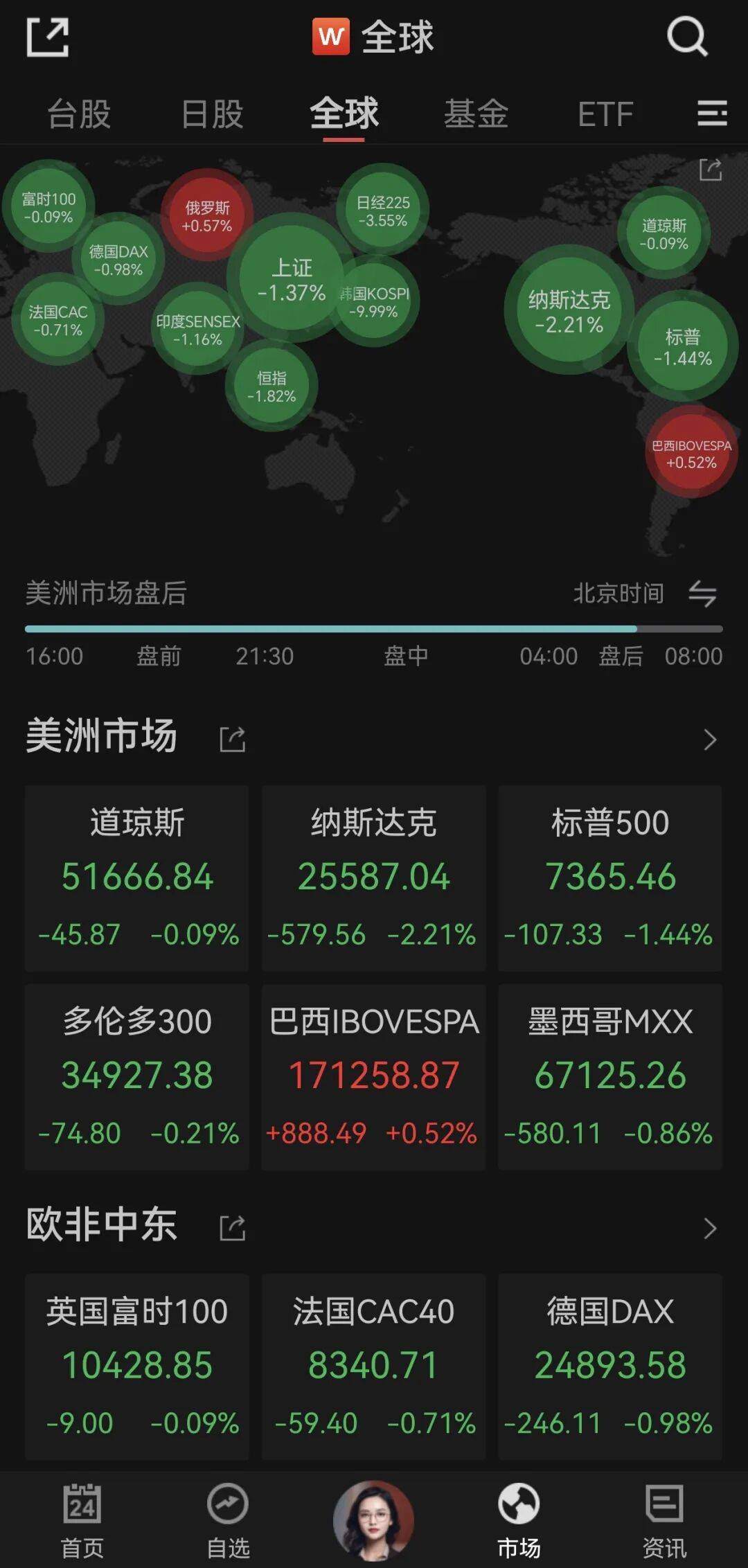Screen dimensions: 748x1568
Task: View the 巴西IBOVESPA index card
Action: [x=374, y=1077]
